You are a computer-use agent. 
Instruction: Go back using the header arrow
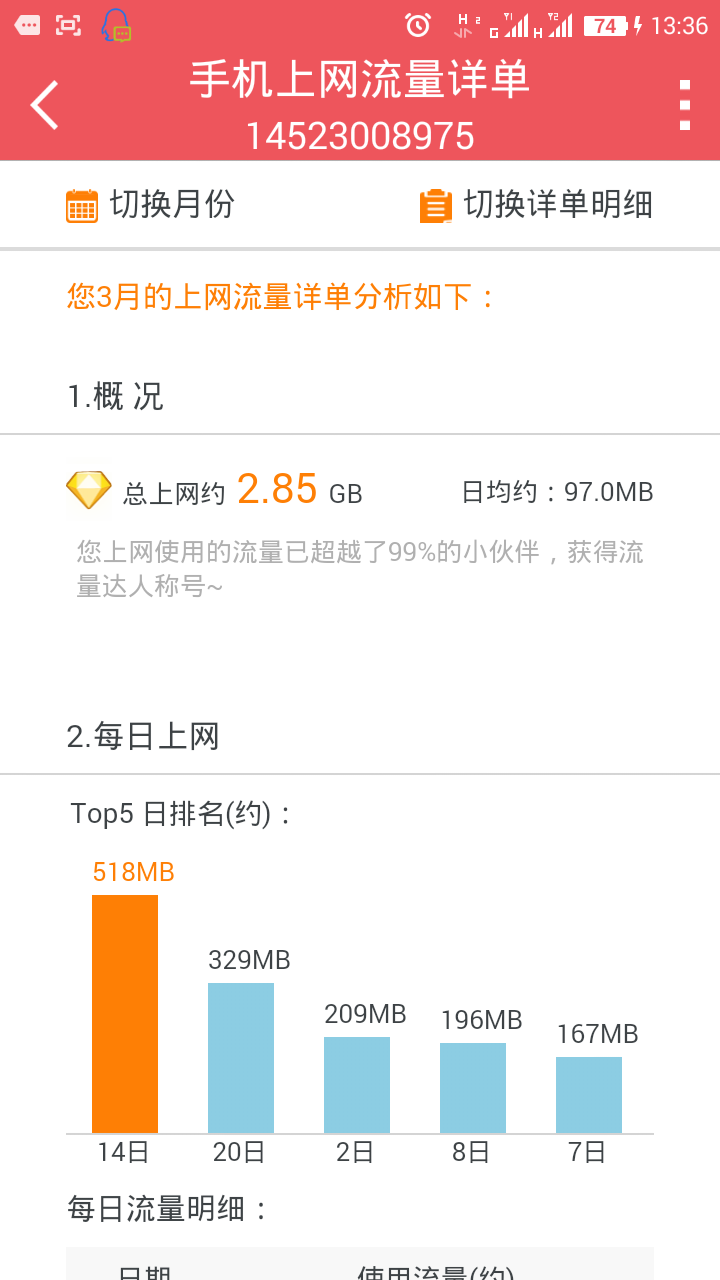point(45,104)
